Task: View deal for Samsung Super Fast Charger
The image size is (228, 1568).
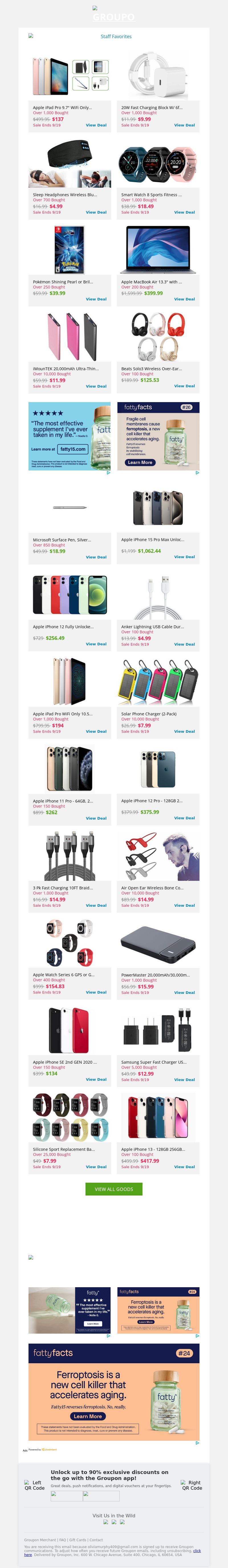Action: pyautogui.click(x=184, y=1080)
